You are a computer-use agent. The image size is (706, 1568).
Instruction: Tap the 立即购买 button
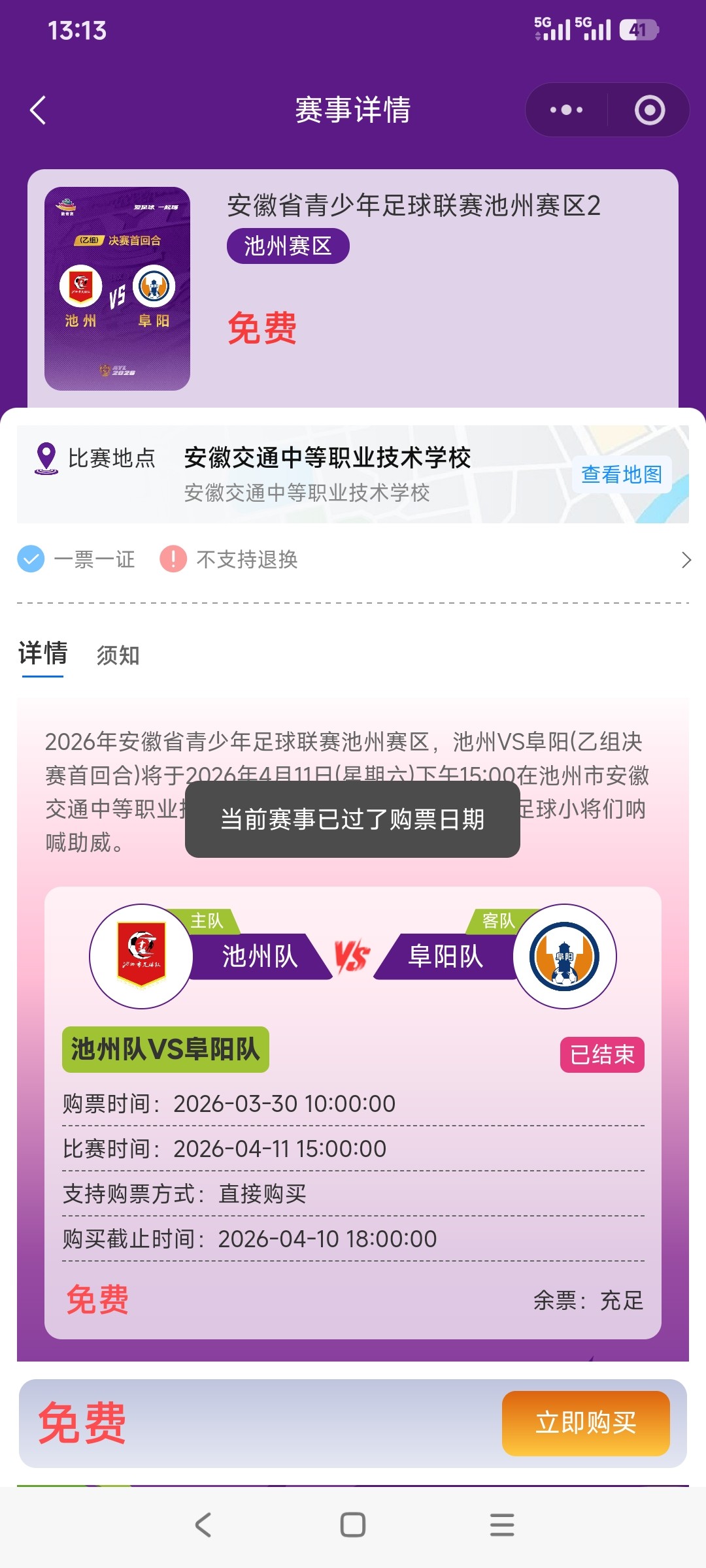click(586, 1423)
